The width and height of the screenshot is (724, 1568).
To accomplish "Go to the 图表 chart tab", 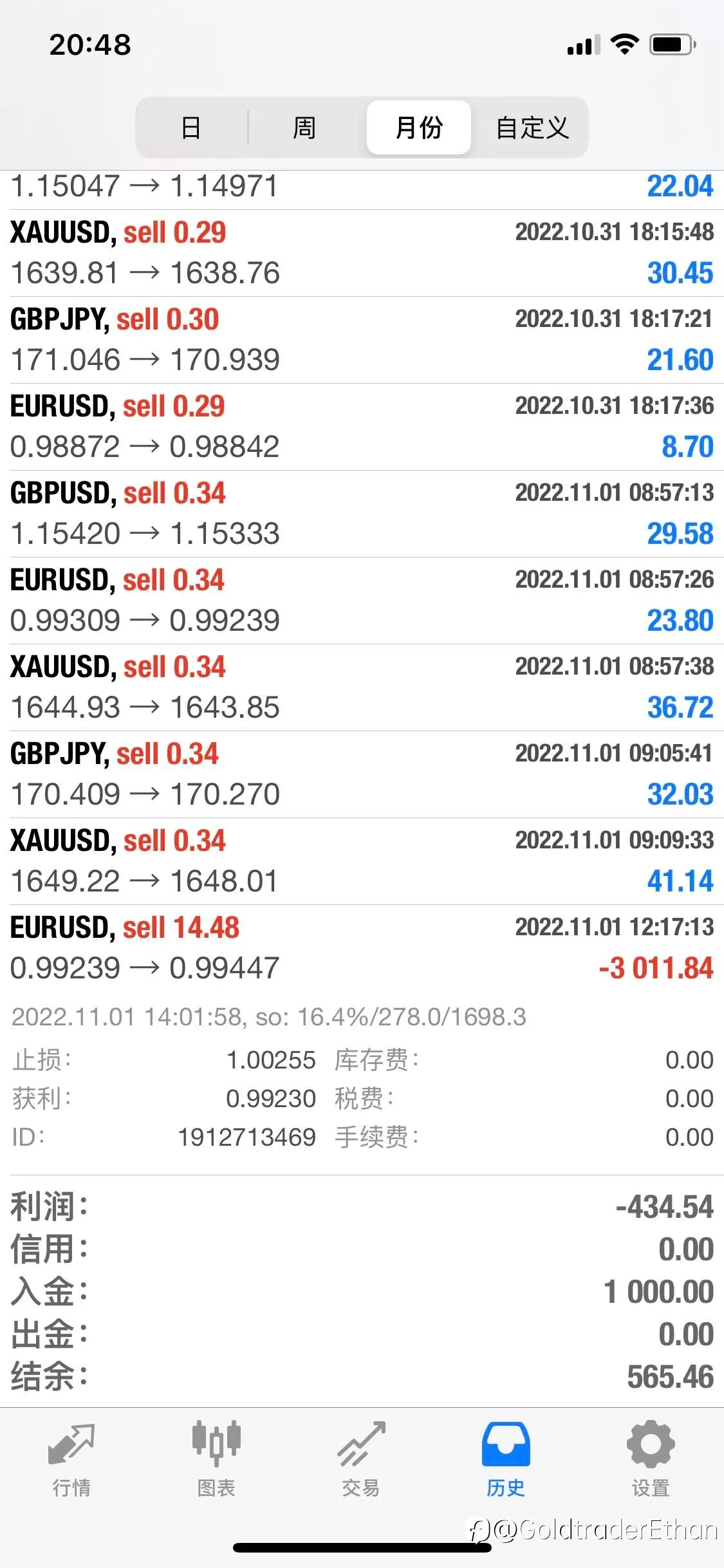I will [216, 1459].
